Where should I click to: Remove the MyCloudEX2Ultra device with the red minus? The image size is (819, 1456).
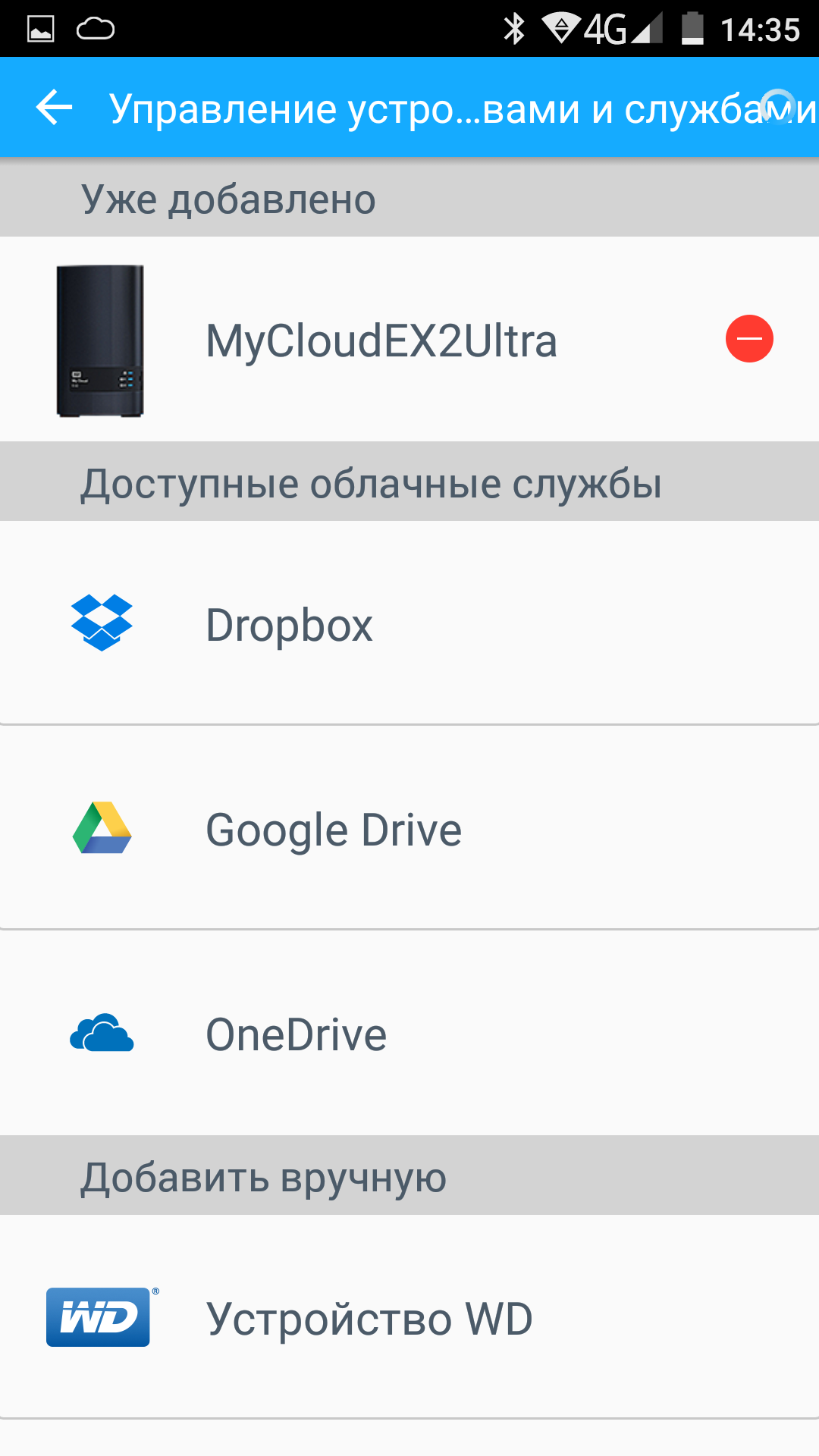click(x=749, y=338)
